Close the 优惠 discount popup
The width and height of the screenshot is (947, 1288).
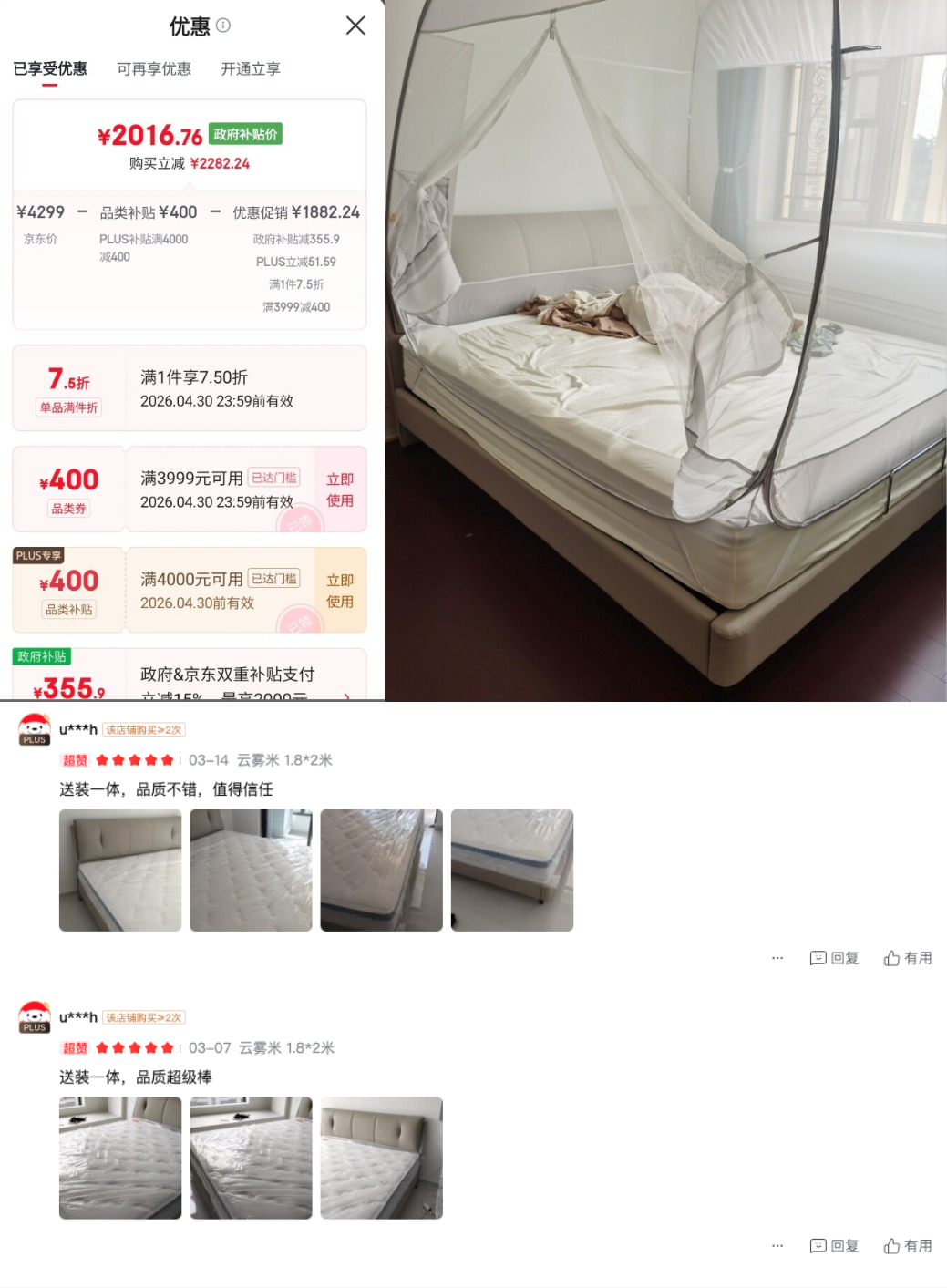coord(355,26)
